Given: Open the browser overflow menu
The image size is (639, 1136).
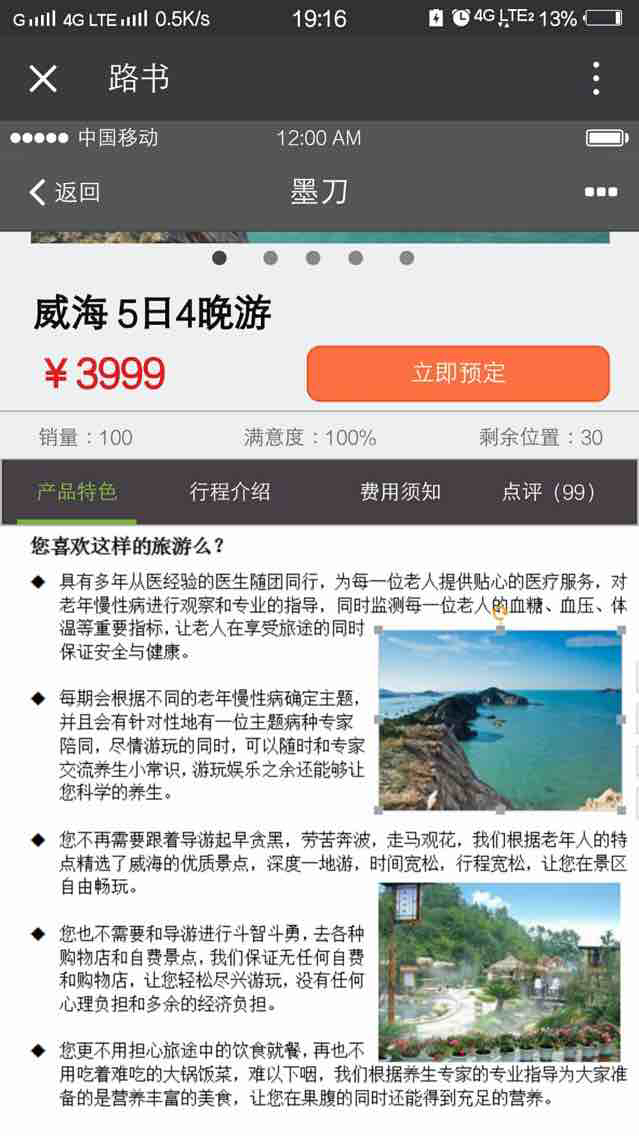Looking at the screenshot, I should (x=596, y=78).
